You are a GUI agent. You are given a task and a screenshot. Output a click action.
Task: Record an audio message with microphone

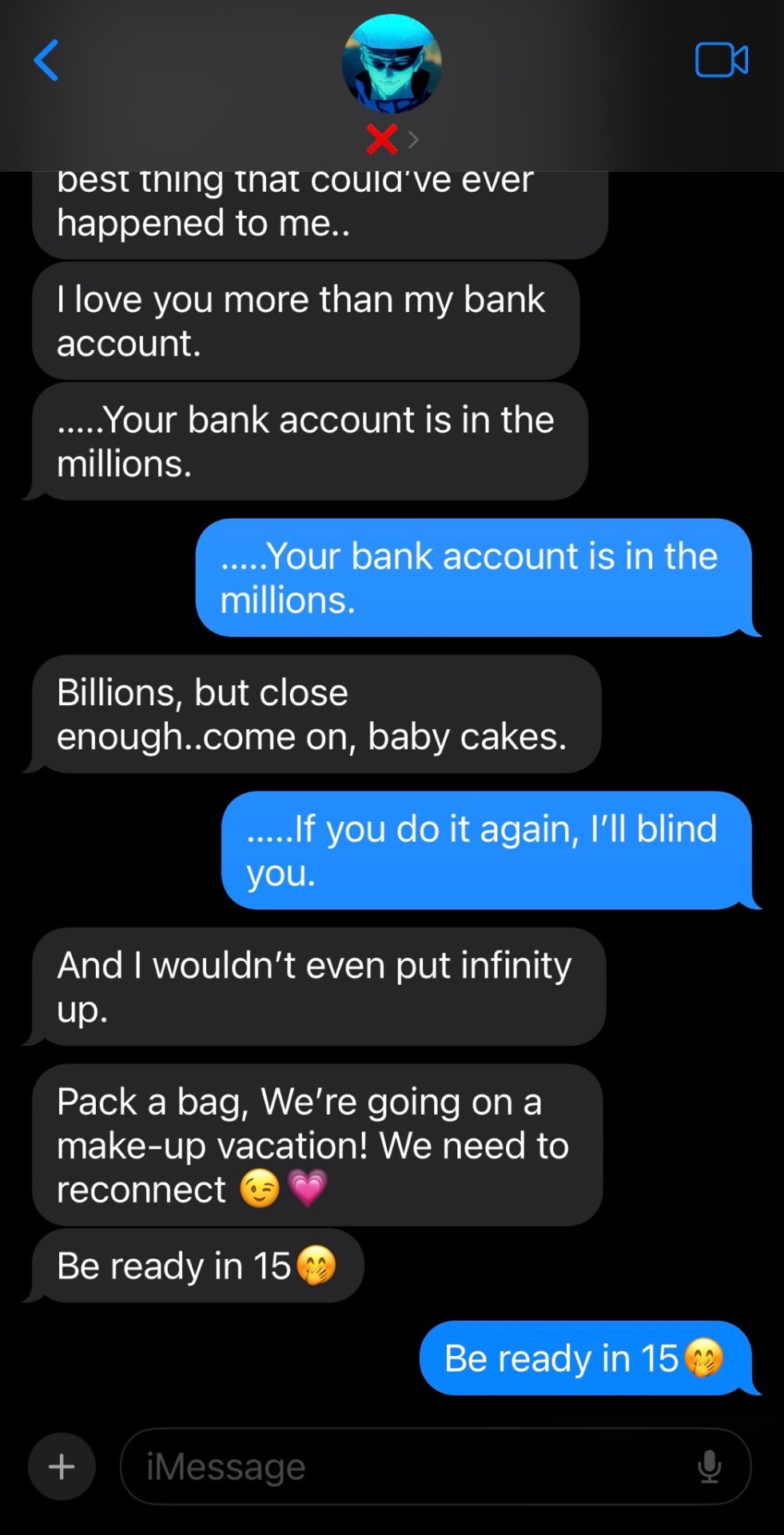click(709, 1466)
